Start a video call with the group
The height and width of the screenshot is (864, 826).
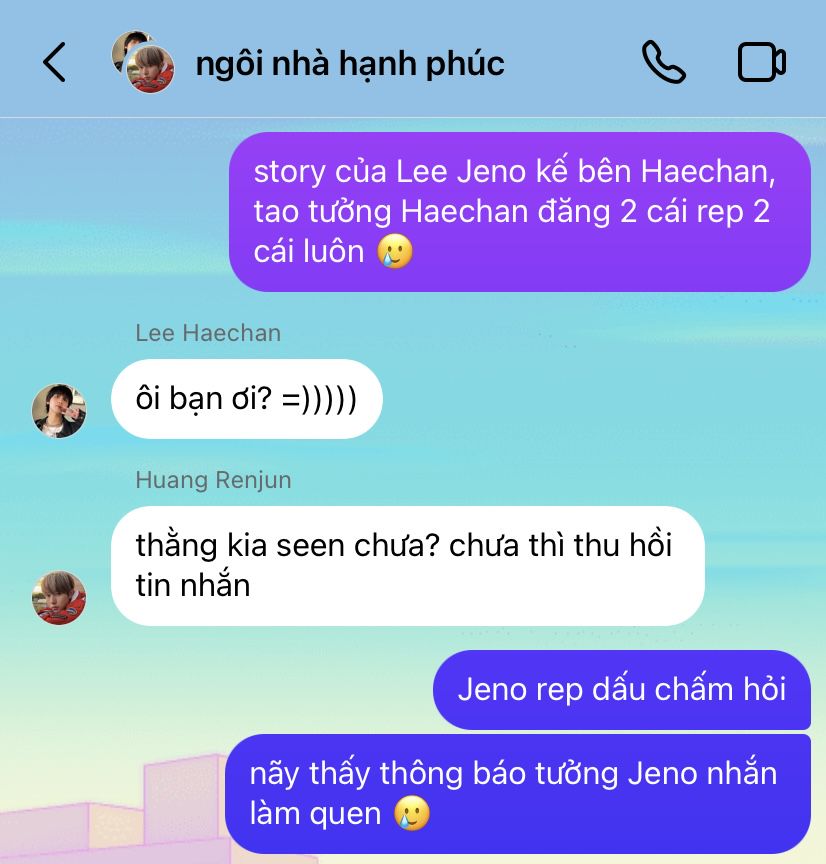(x=761, y=63)
